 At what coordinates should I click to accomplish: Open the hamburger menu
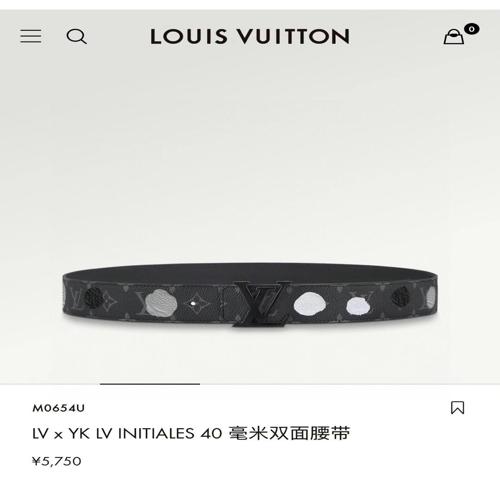coord(31,36)
